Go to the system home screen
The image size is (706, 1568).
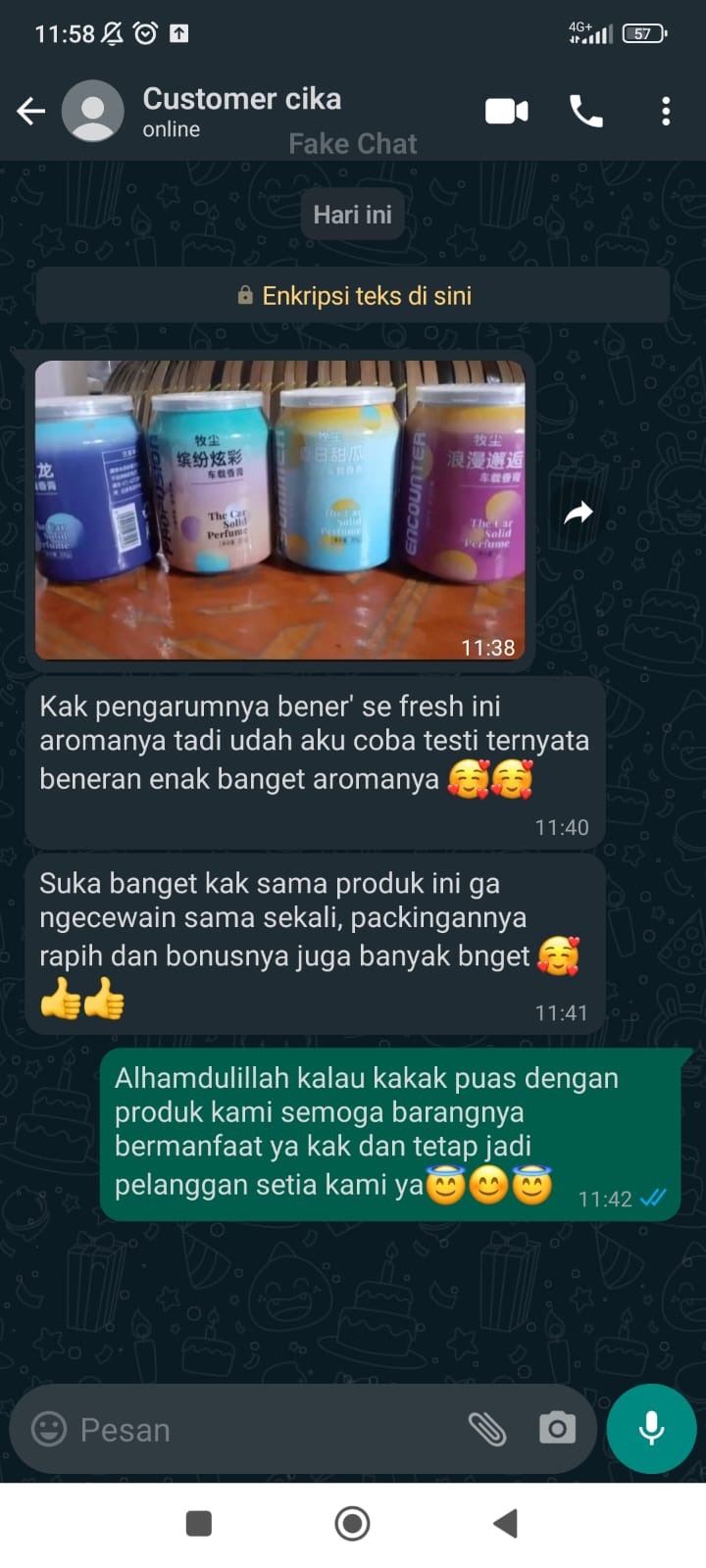coord(352,1523)
